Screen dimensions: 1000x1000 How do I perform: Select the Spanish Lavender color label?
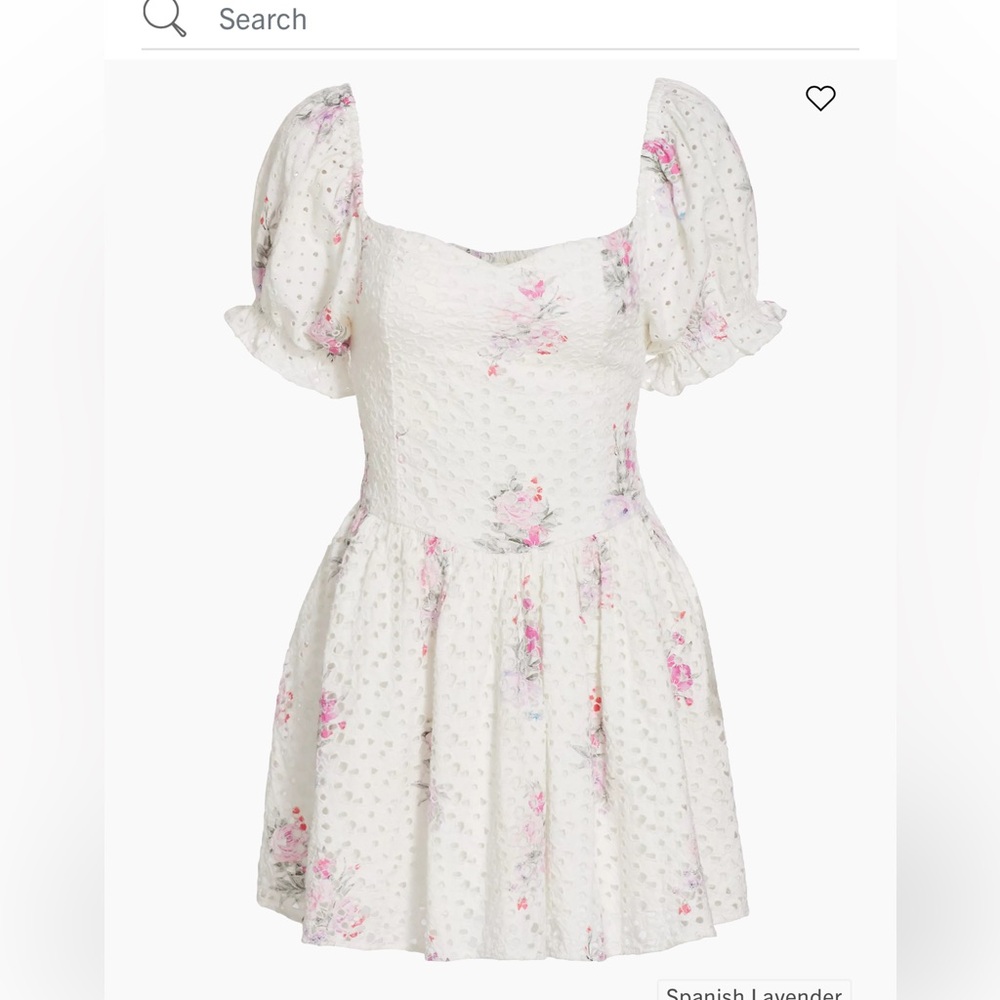pos(754,990)
